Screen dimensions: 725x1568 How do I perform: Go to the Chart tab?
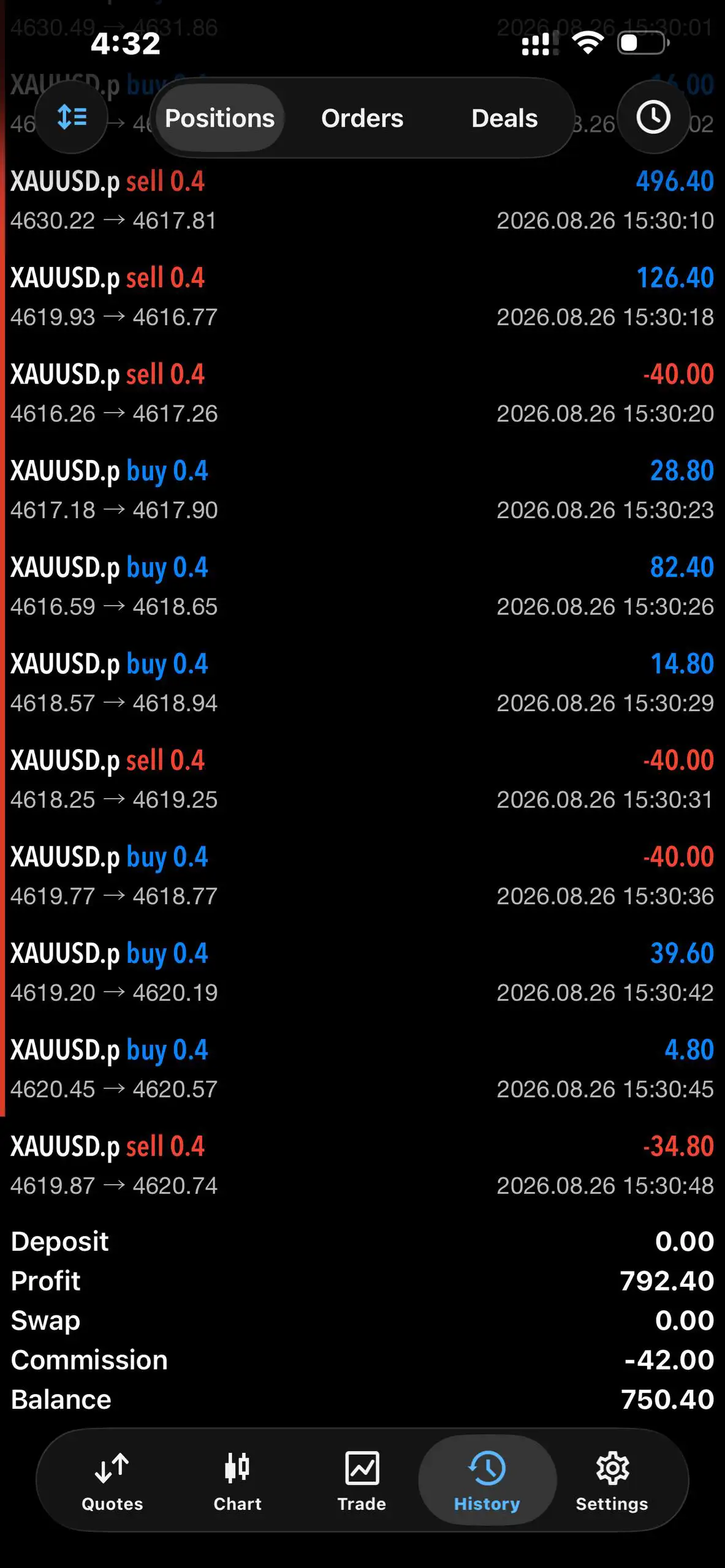click(x=237, y=1481)
